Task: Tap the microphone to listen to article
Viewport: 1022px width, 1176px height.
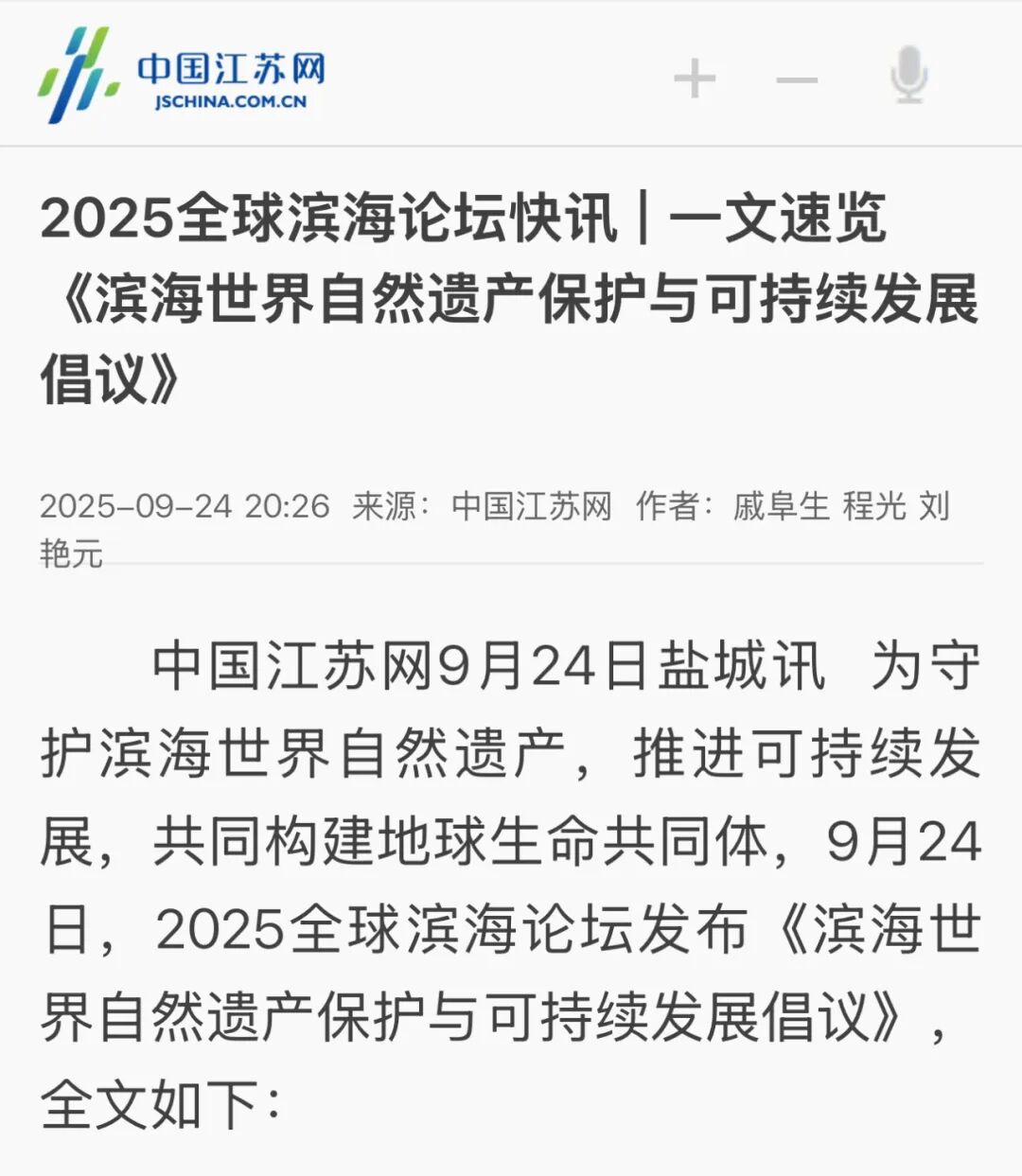Action: 909,75
